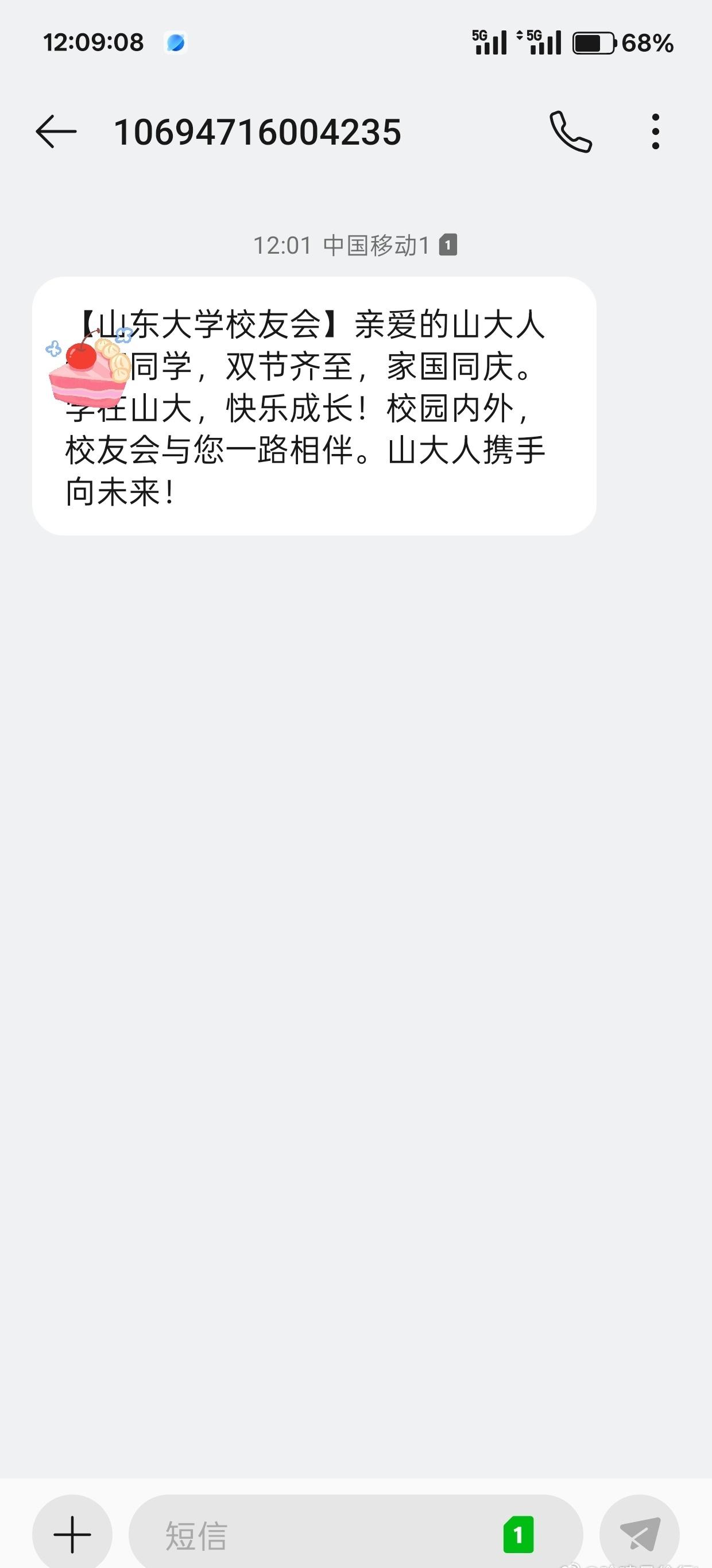Tap the paper plane send button
This screenshot has width=712, height=1568.
(x=640, y=1534)
